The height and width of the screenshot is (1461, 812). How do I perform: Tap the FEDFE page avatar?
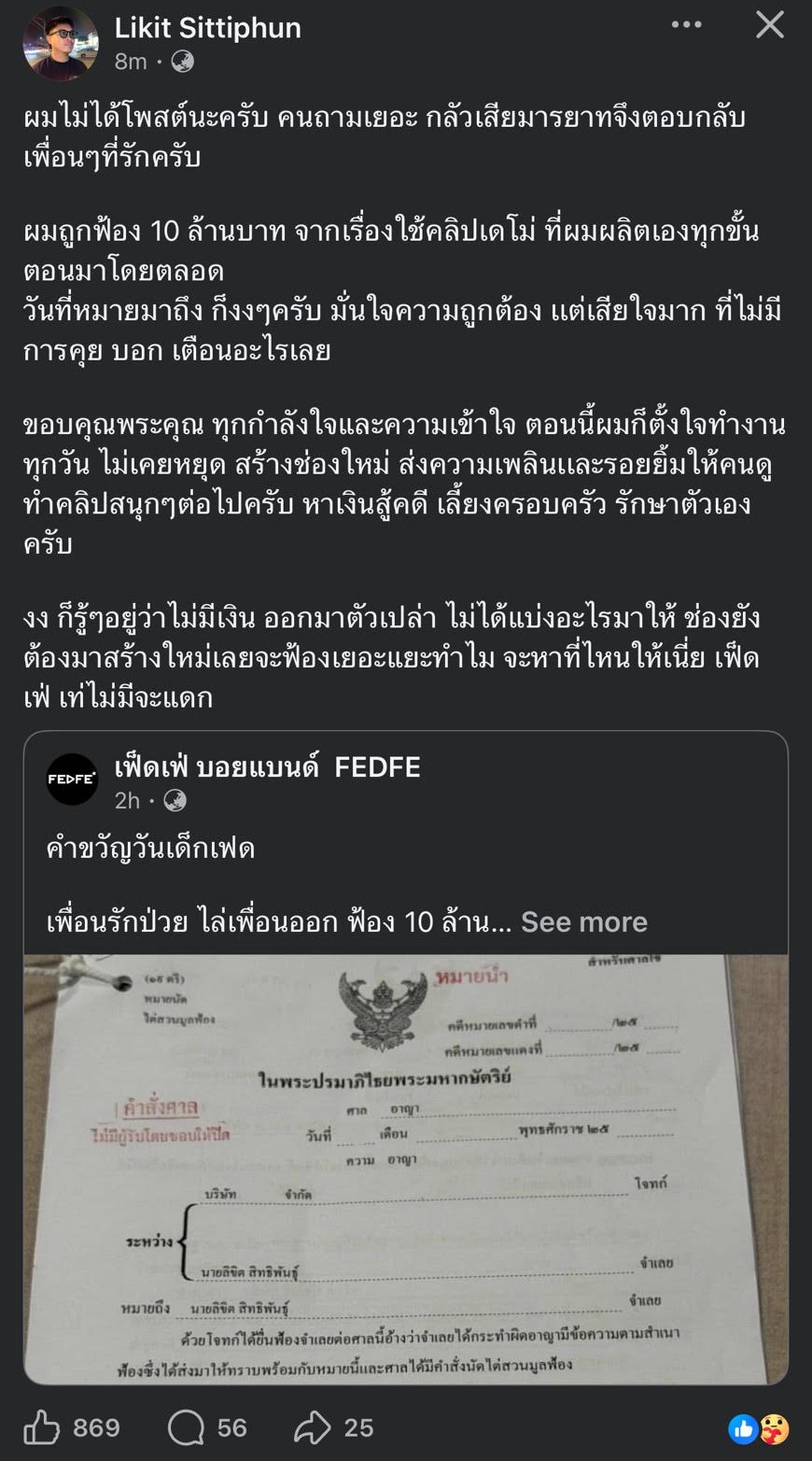click(x=72, y=779)
